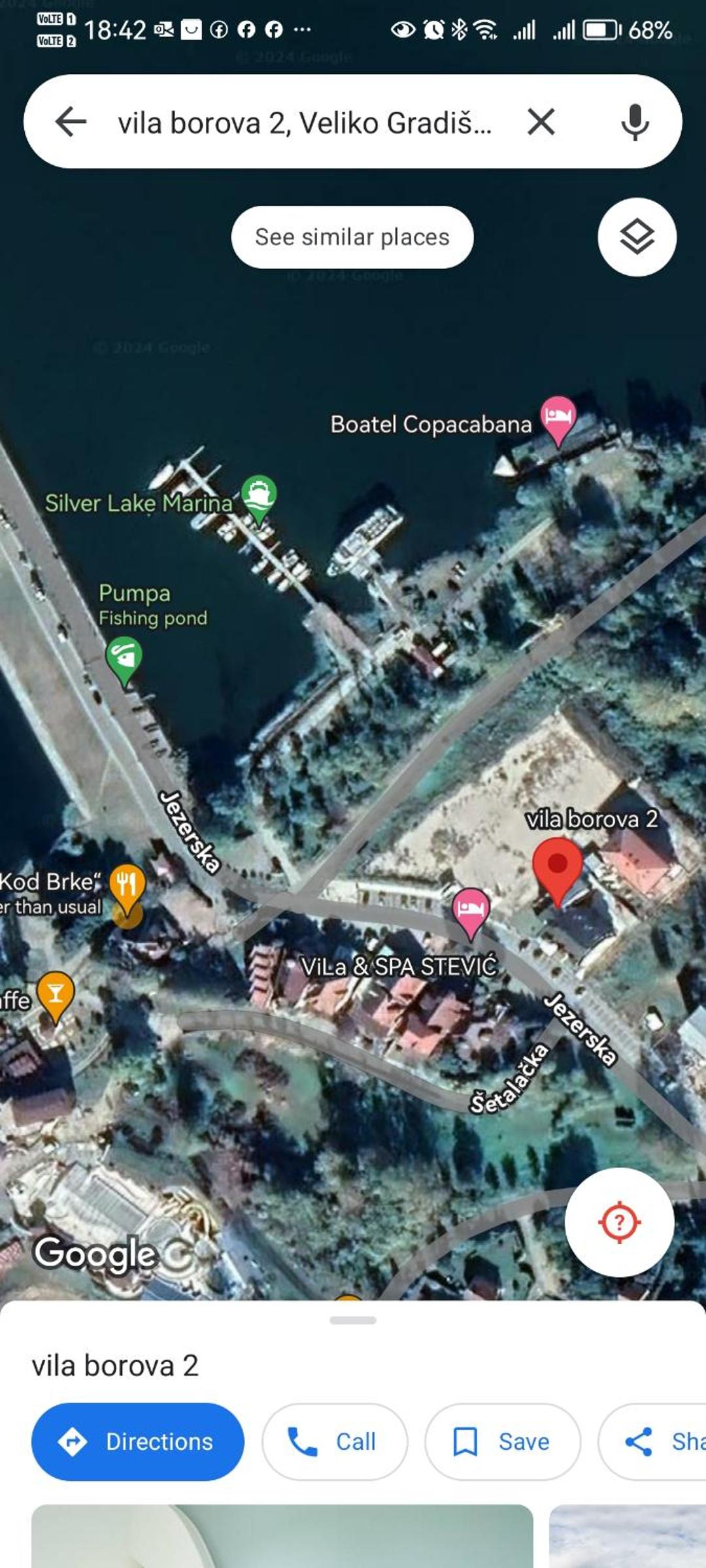Viewport: 706px width, 1568px height.
Task: Open the map layers button
Action: [637, 237]
